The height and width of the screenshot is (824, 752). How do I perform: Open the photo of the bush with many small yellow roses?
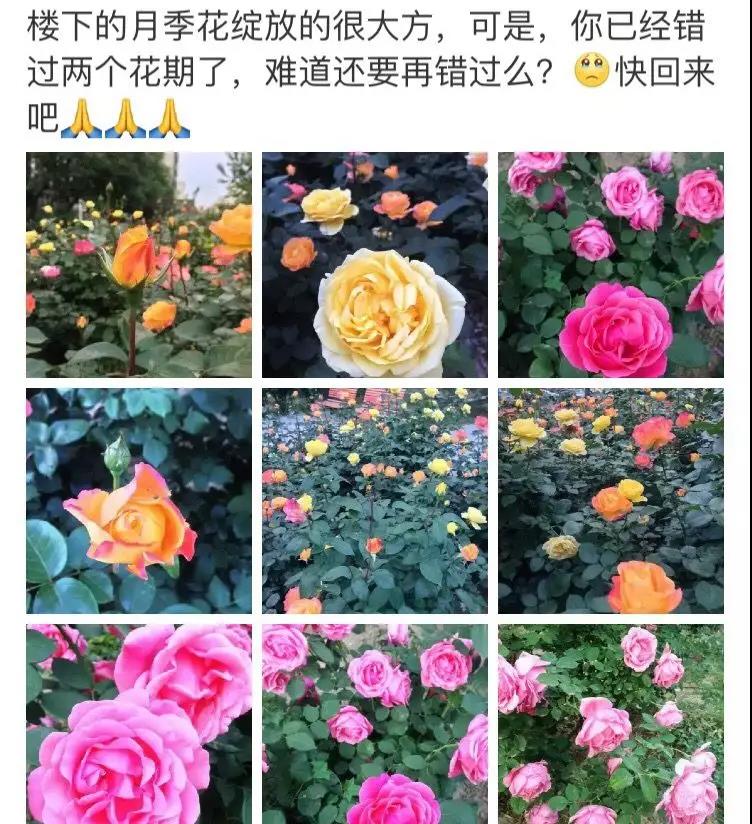(x=375, y=500)
